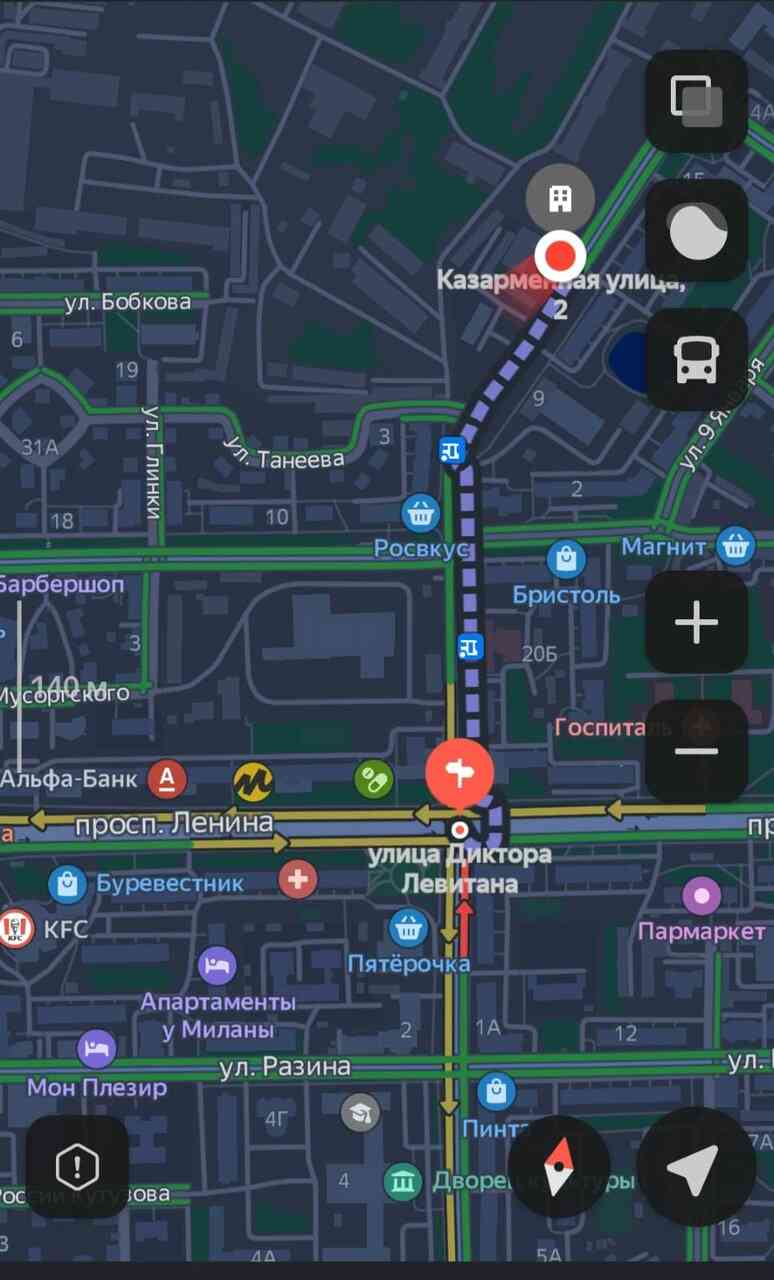
Task: Reset map orientation with the compass
Action: [x=559, y=1167]
